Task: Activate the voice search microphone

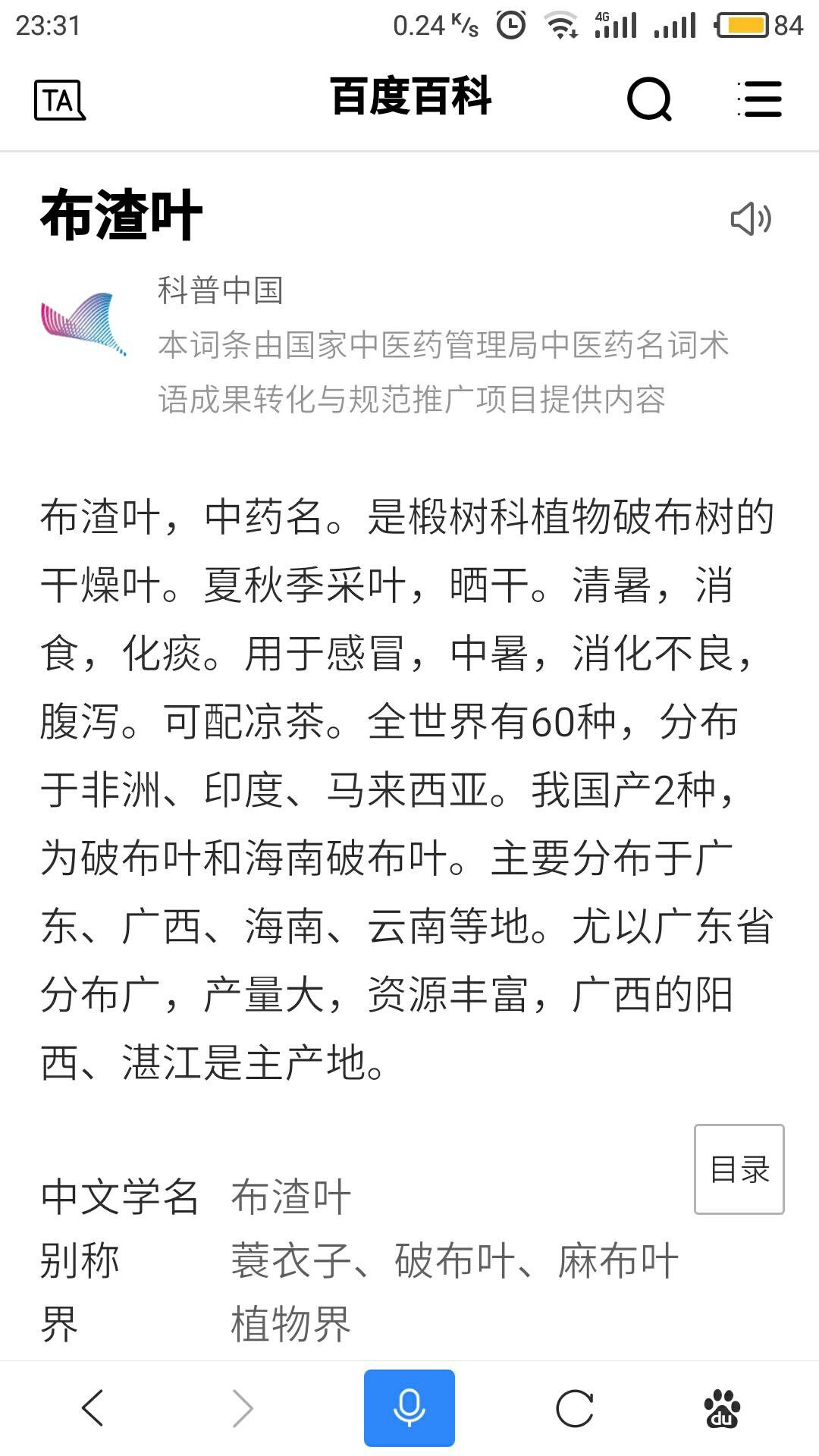Action: 409,1407
